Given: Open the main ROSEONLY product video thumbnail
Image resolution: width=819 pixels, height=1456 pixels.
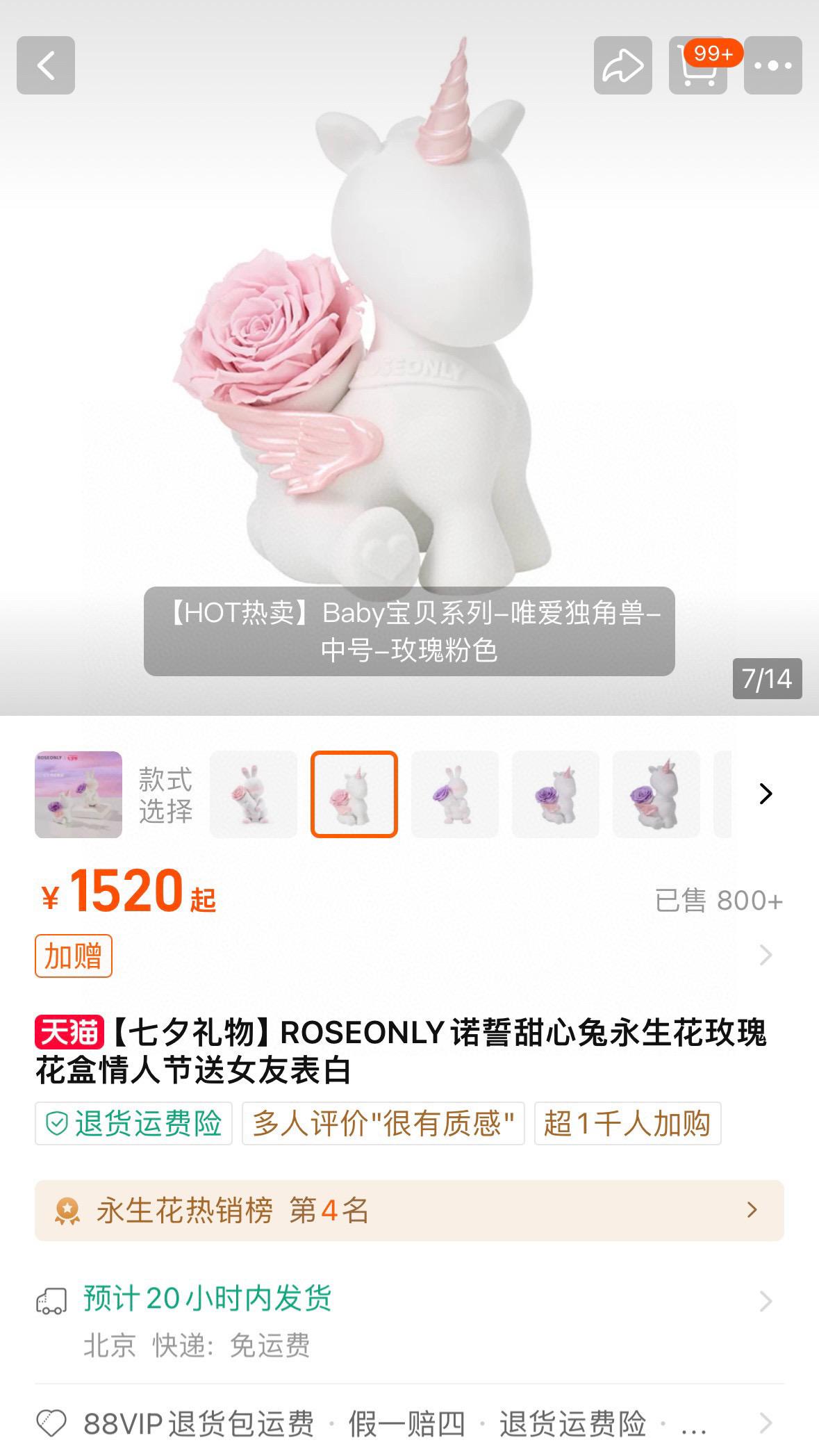Looking at the screenshot, I should coord(78,794).
